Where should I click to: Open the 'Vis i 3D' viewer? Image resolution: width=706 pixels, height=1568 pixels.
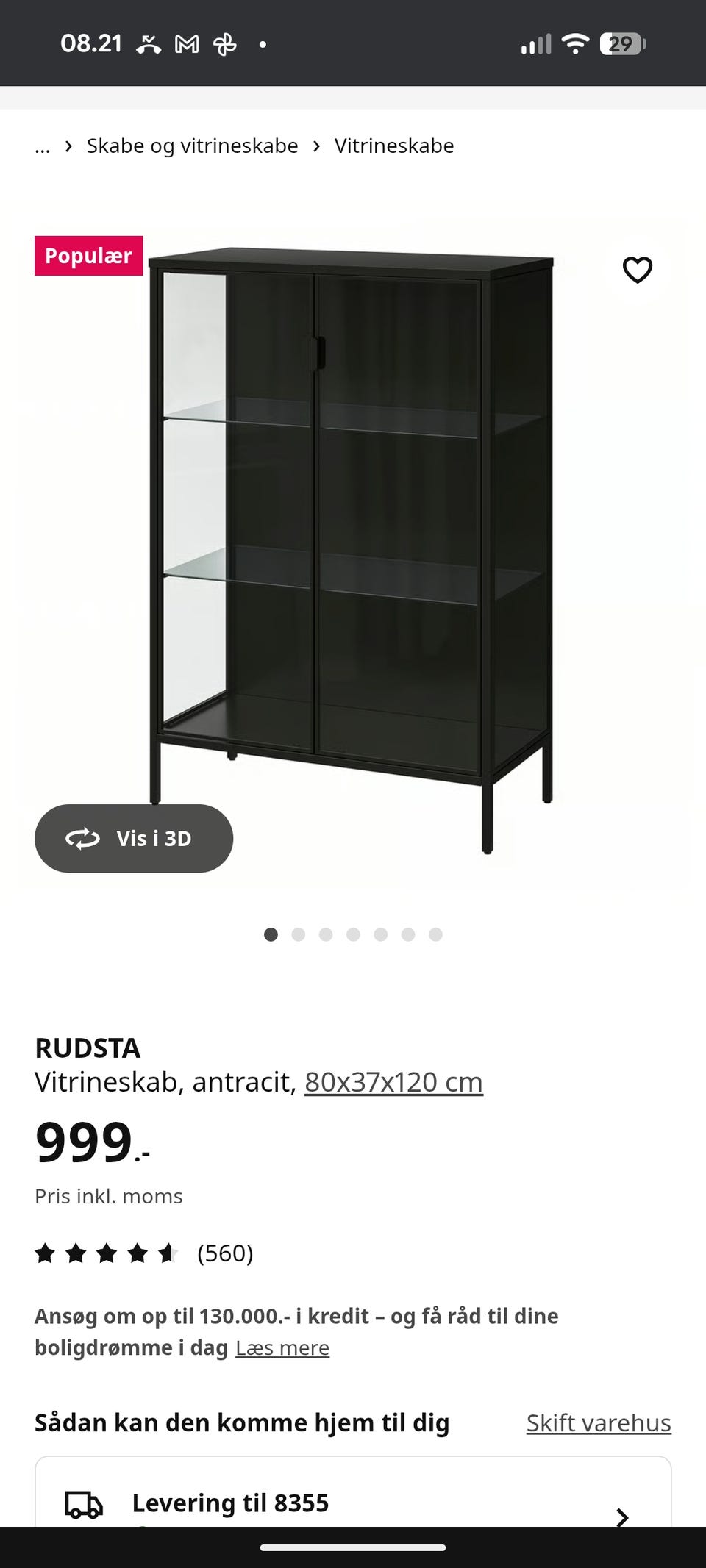pos(134,838)
